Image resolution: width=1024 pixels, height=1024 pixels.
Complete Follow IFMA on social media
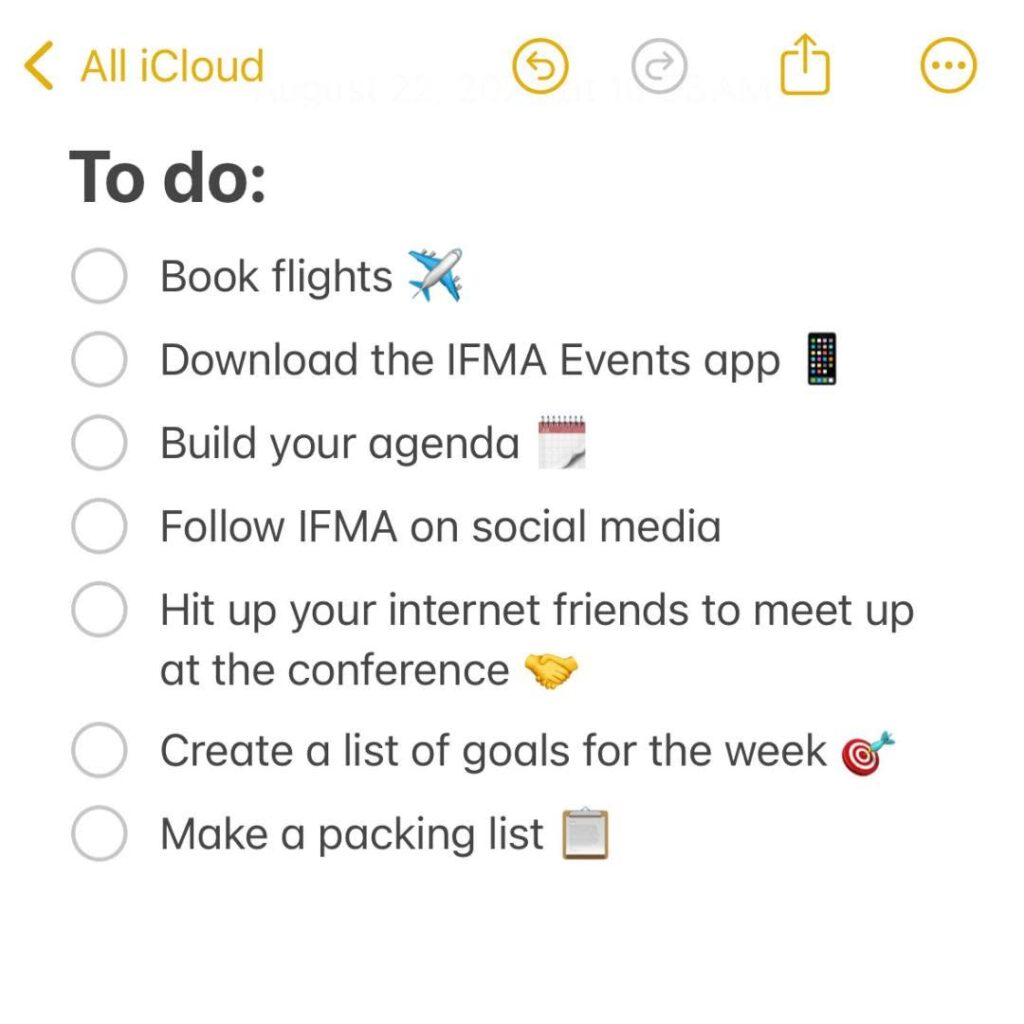[99, 527]
